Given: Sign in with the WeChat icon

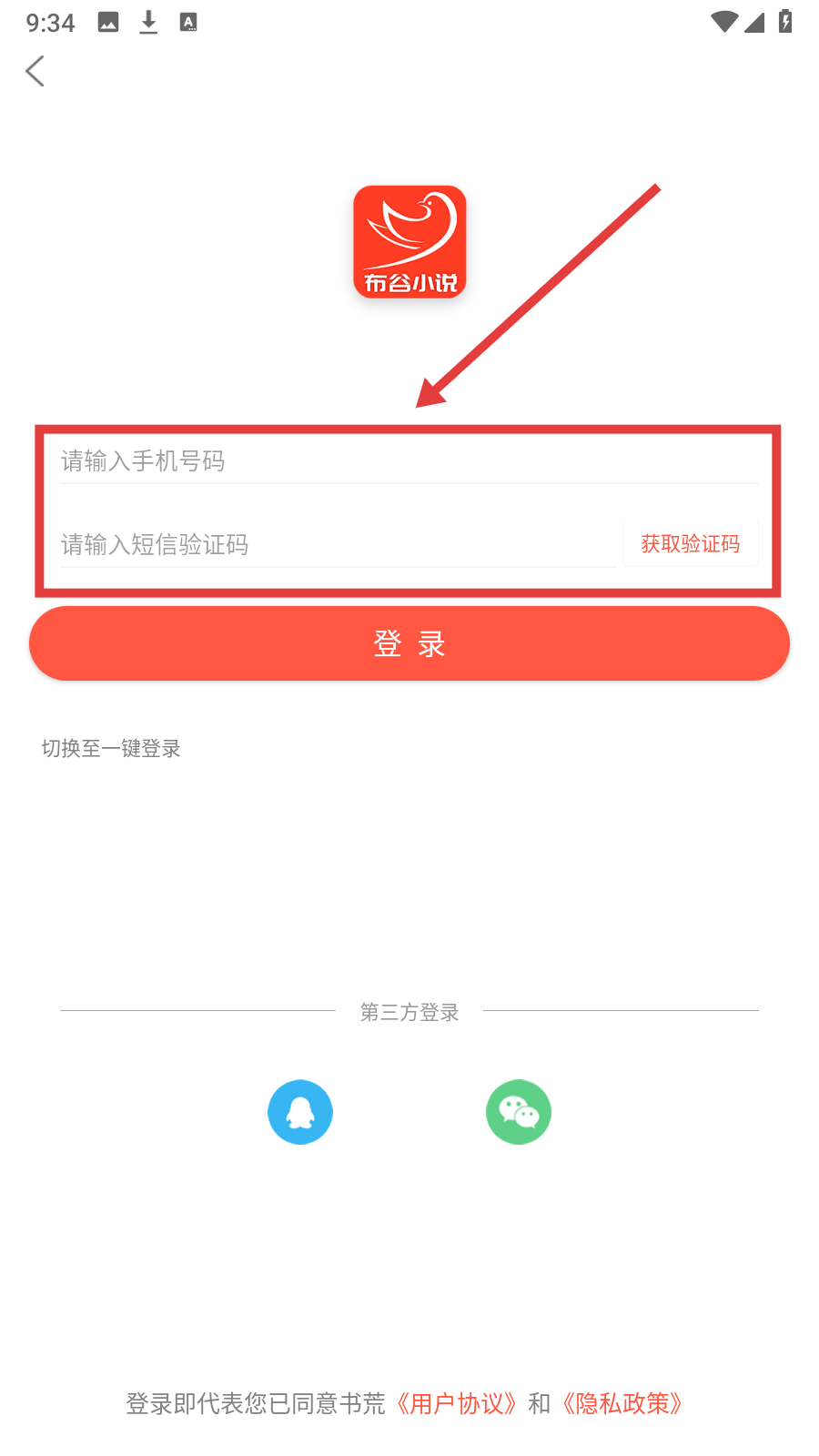Looking at the screenshot, I should (x=519, y=1112).
